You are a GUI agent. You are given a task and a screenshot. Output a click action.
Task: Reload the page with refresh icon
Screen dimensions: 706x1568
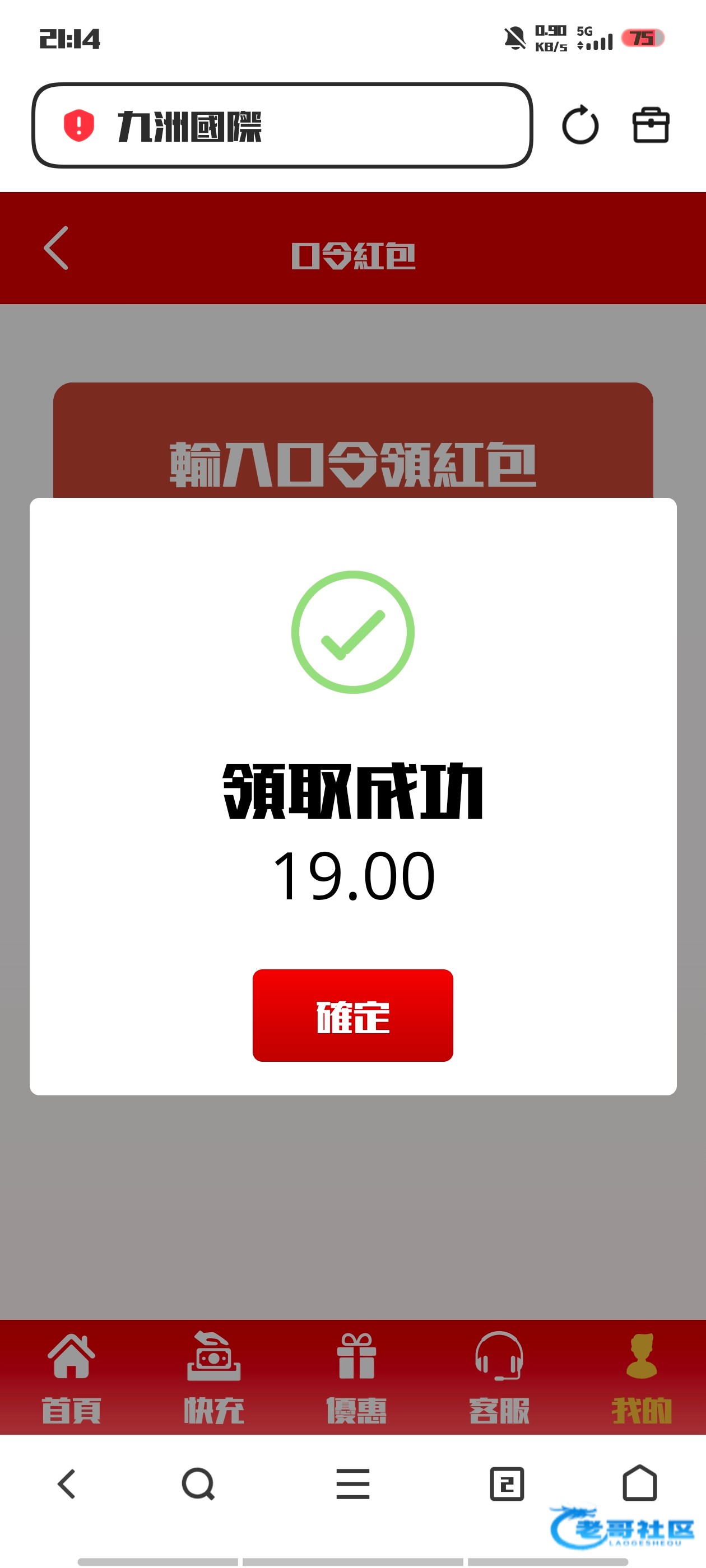(x=579, y=125)
